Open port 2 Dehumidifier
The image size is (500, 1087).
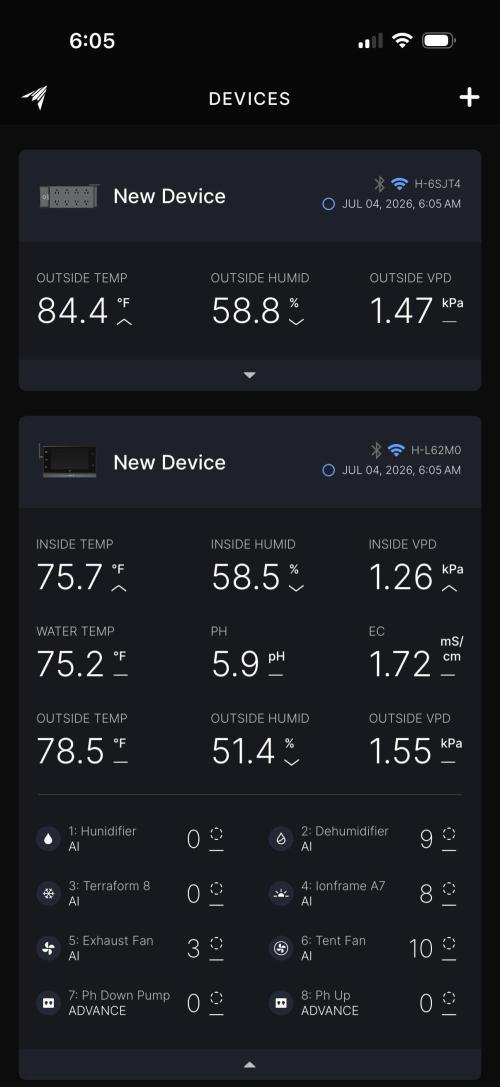click(x=363, y=838)
